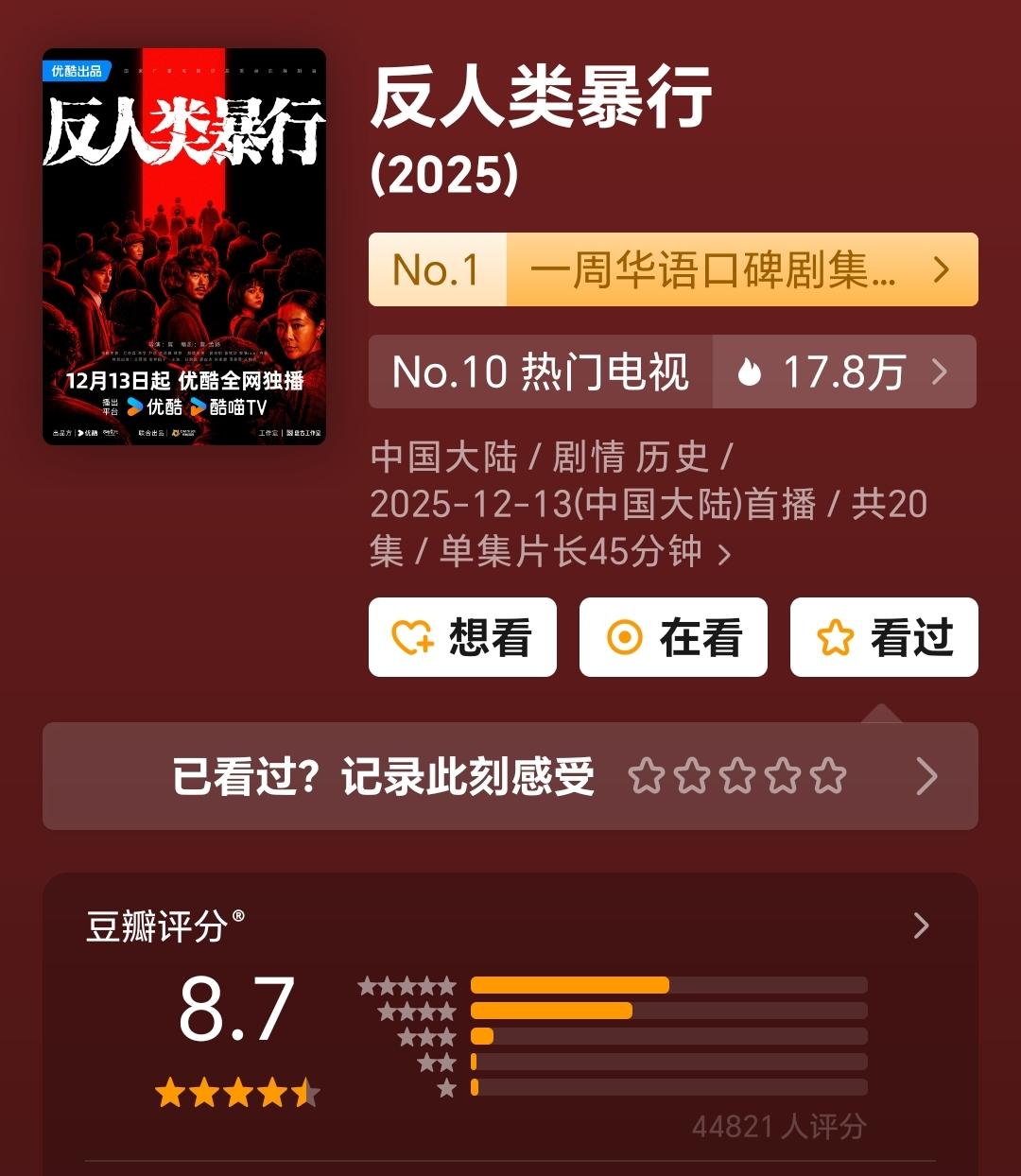Mark the show as 在看
The height and width of the screenshot is (1176, 1021).
tap(673, 637)
